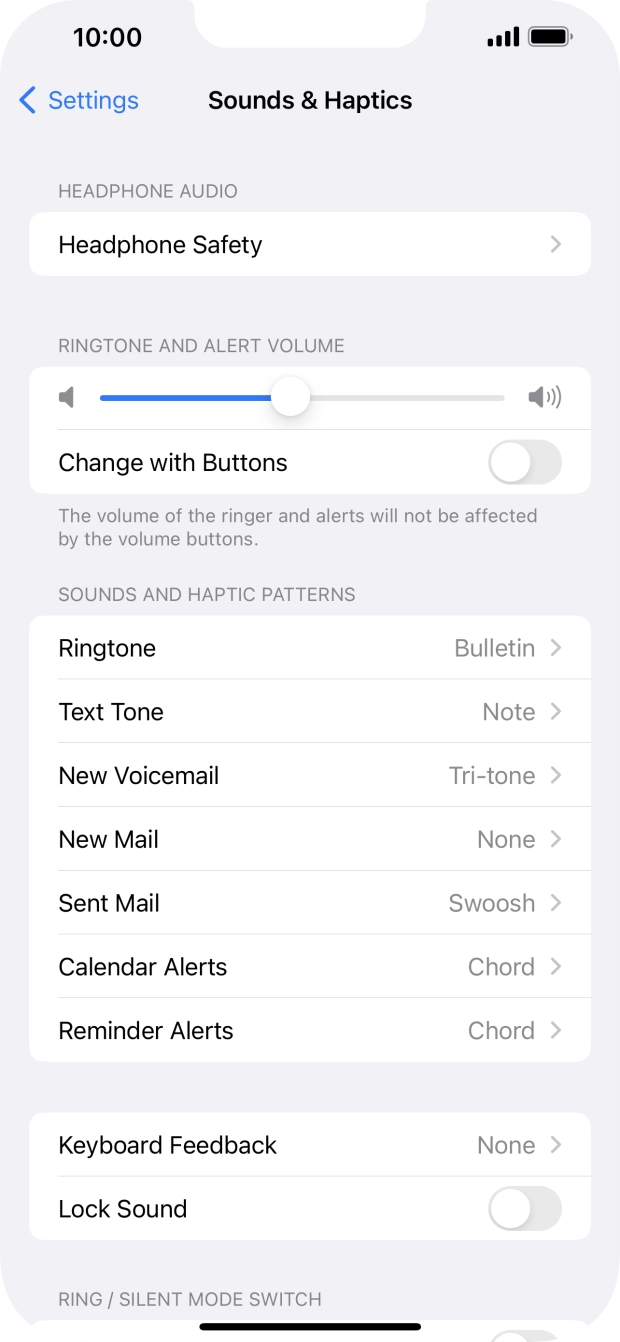
Task: Go back to Settings
Action: [79, 100]
